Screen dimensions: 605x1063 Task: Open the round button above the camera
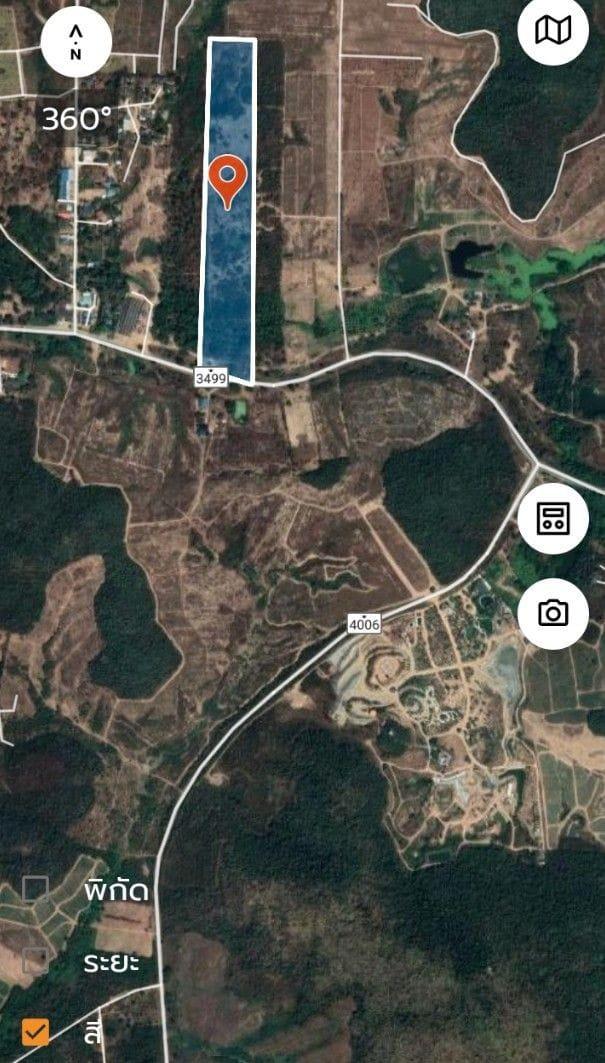click(x=553, y=519)
